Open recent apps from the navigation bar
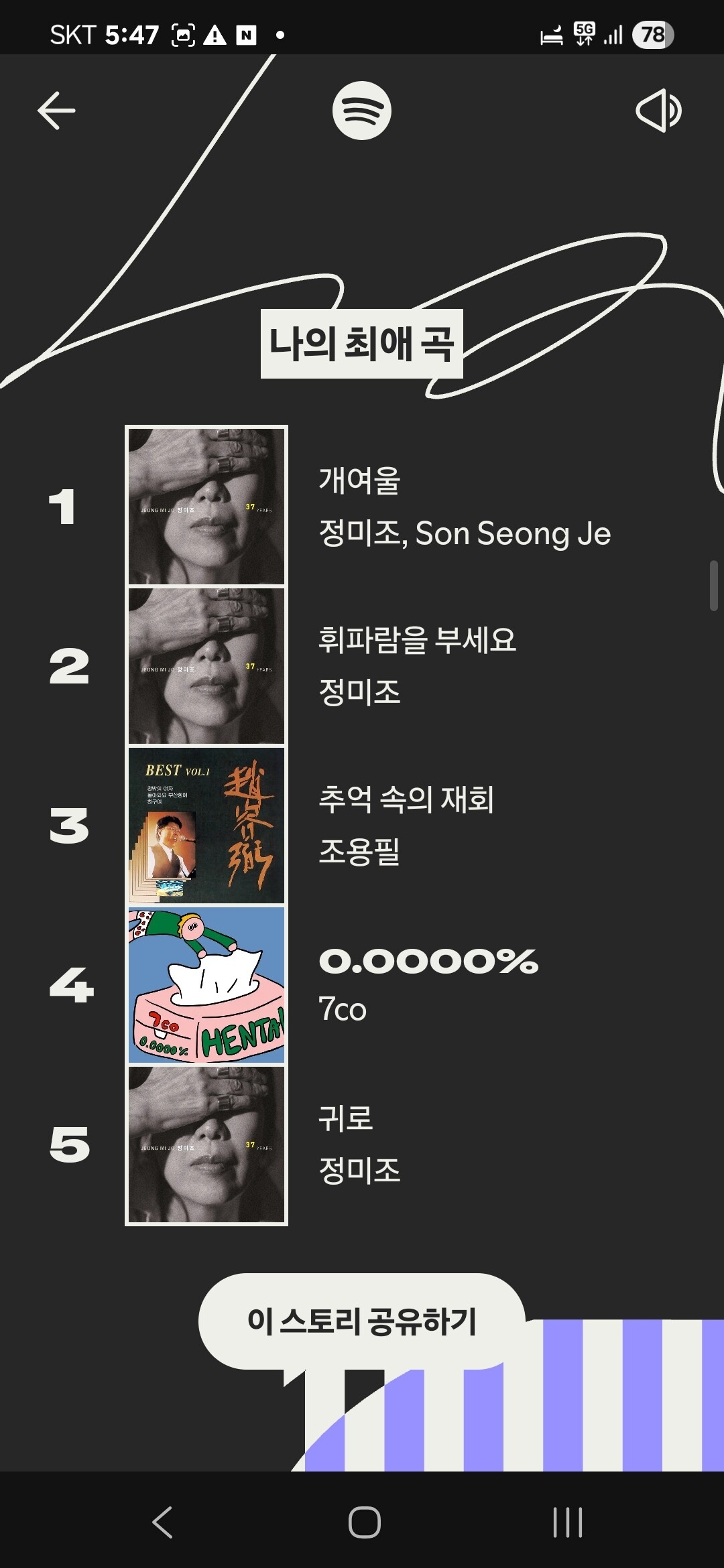The width and height of the screenshot is (724, 1568). pos(567,1522)
